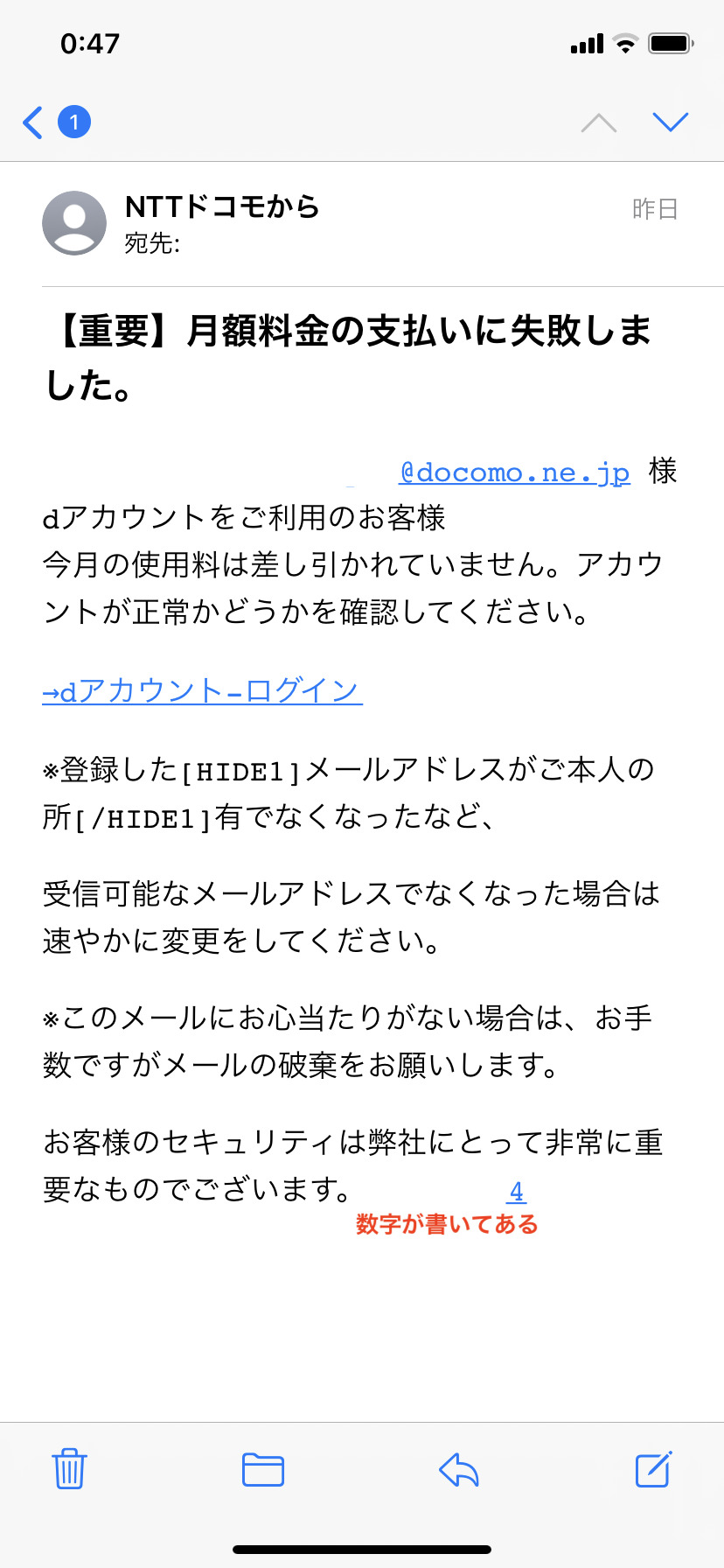Open the dアカウント-ログイン link

click(202, 691)
